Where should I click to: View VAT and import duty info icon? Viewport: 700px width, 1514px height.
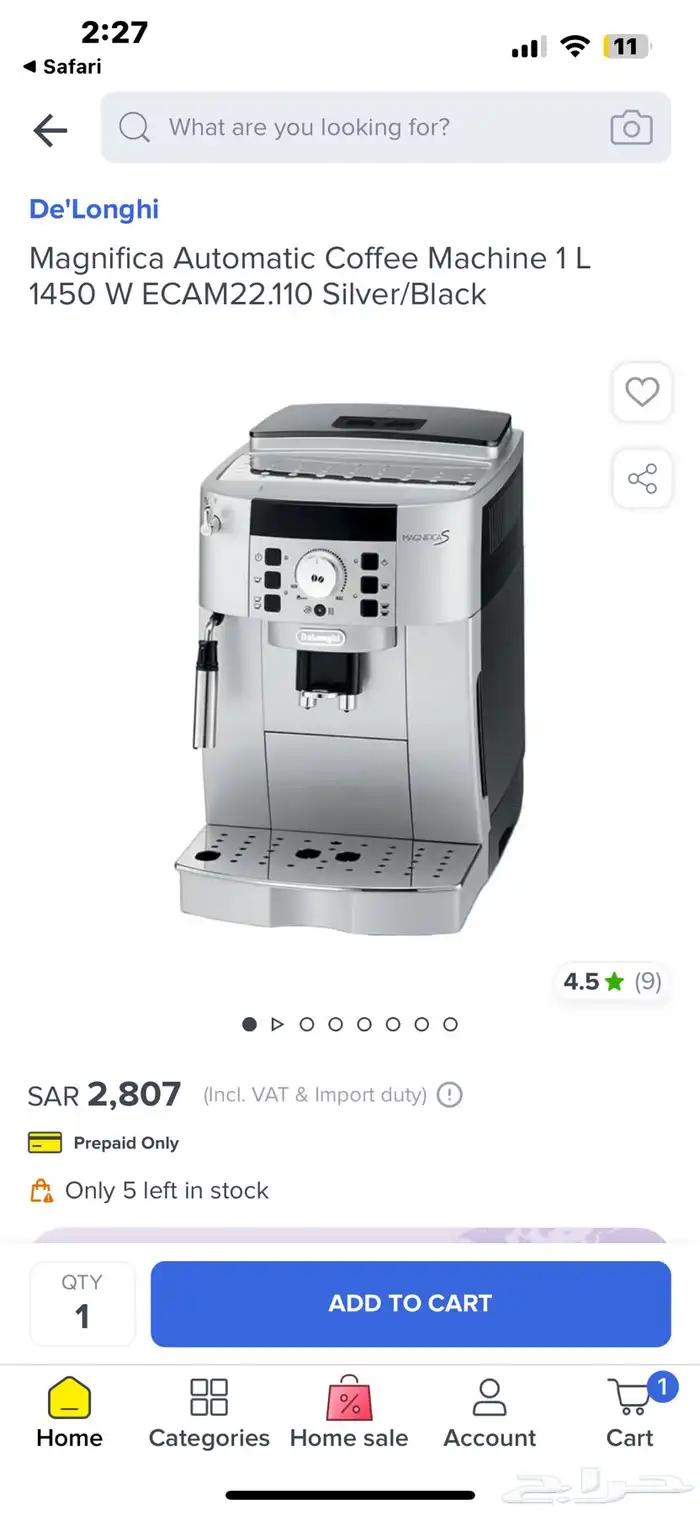(x=450, y=1095)
